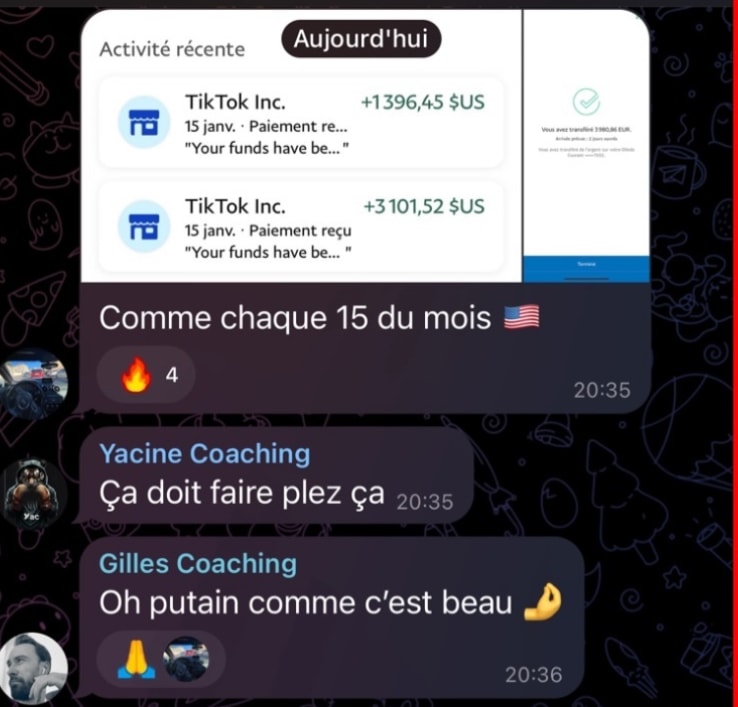
Task: Open Yacine Coaching's profile name
Action: (x=204, y=454)
